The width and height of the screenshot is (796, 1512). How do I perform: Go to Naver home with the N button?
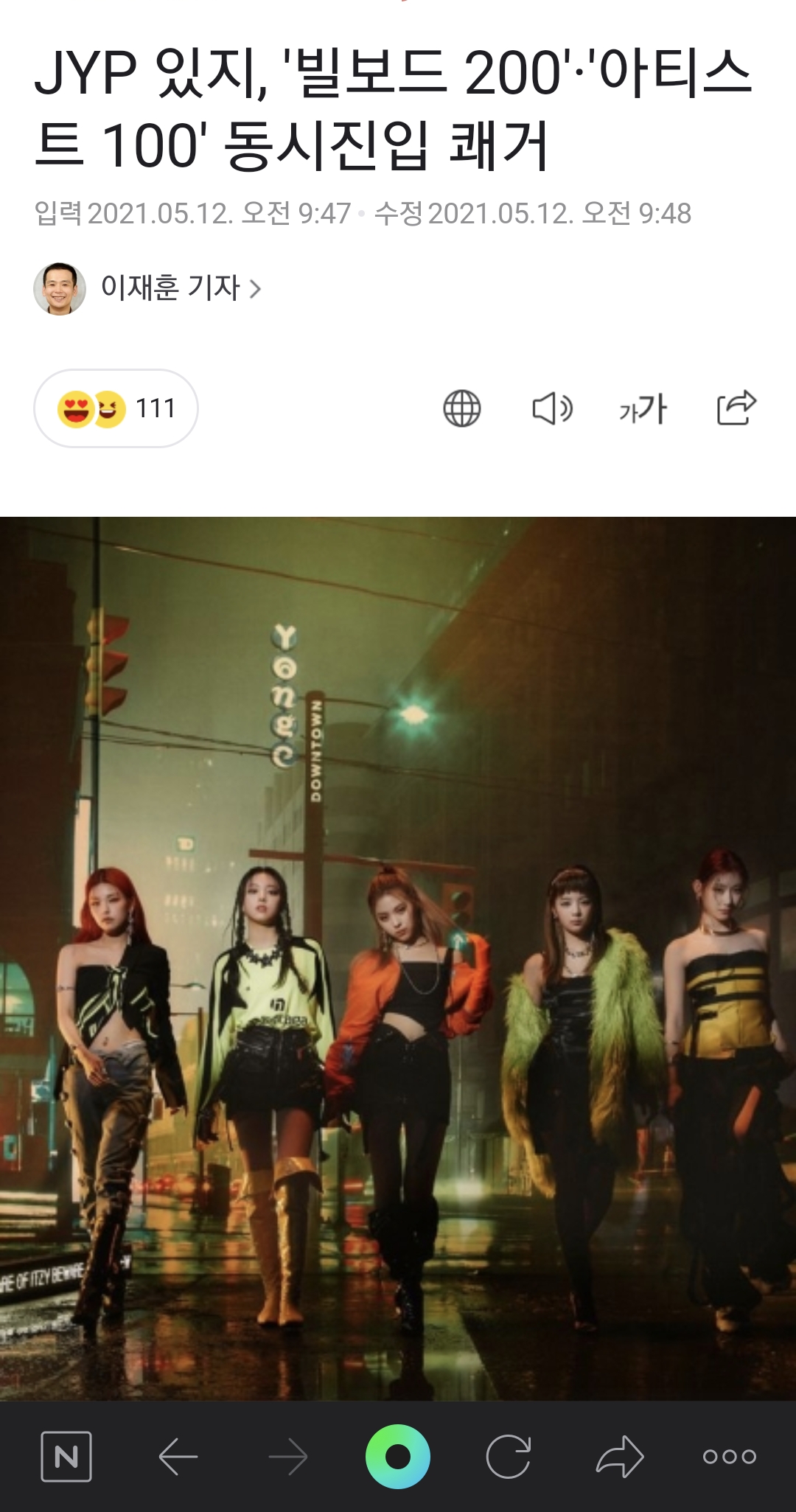point(66,1457)
